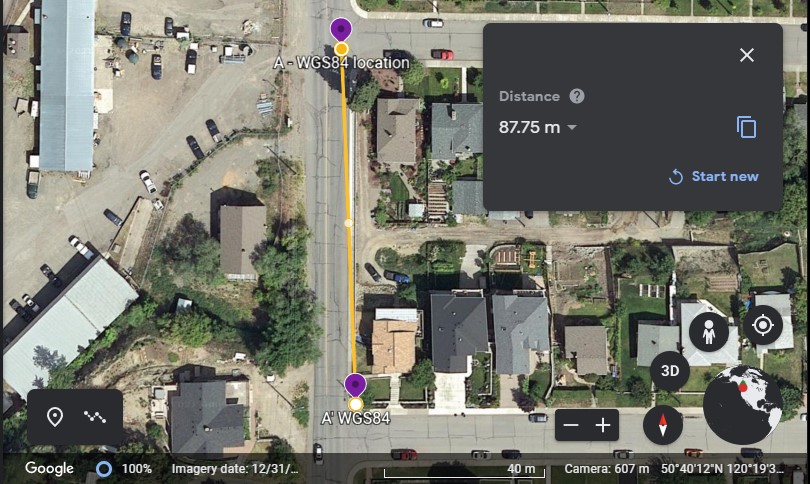Copy the measured distance to clipboard
Screen dimensions: 810x484
pos(746,127)
